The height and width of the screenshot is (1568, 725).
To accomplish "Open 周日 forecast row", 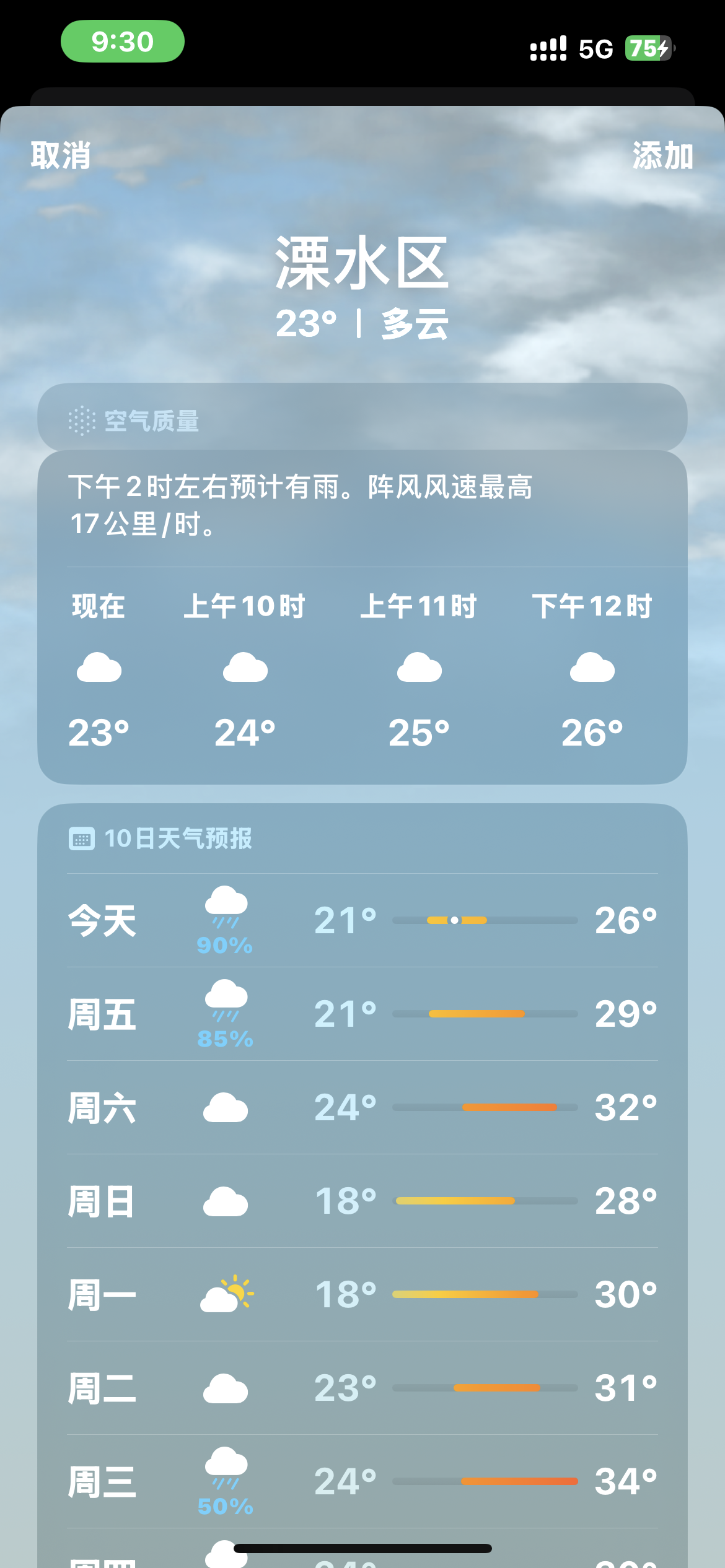I will point(362,1201).
